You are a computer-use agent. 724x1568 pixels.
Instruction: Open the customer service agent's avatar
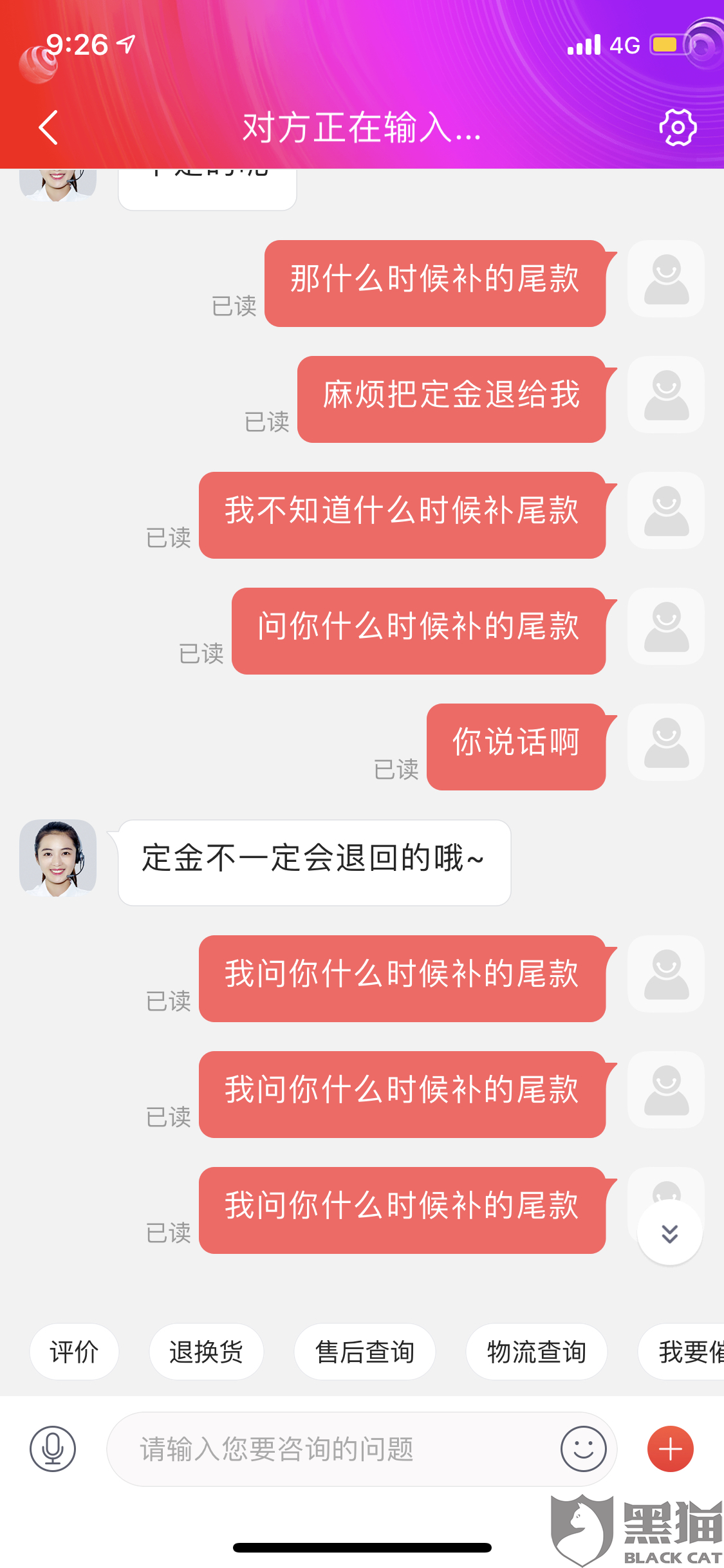pos(58,858)
